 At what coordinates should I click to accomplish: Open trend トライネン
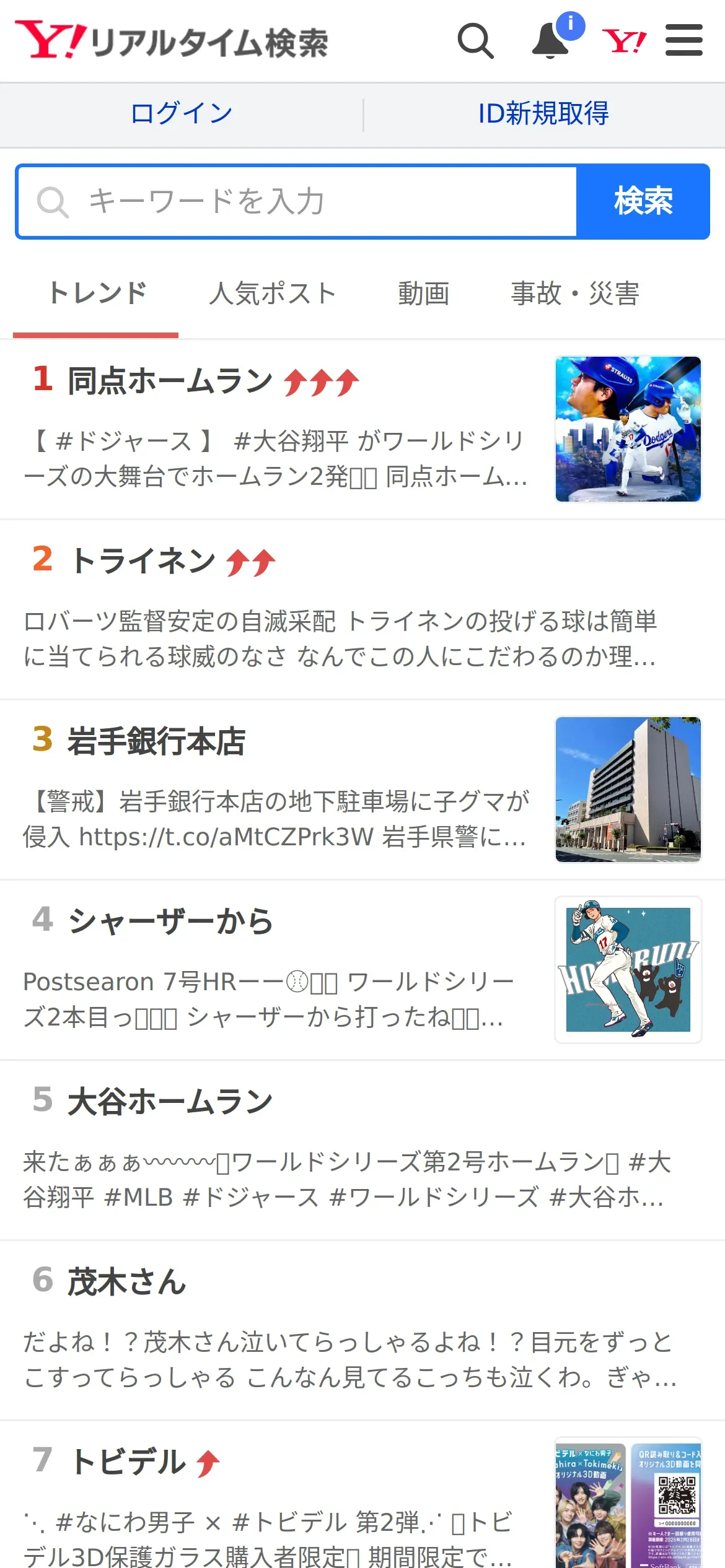pos(143,561)
